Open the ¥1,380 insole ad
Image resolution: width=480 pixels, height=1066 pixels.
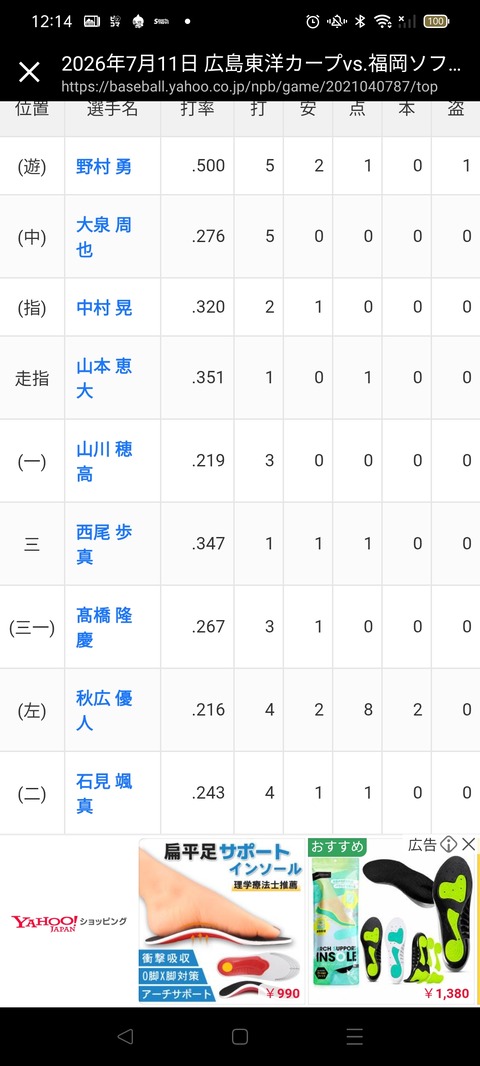coord(392,921)
